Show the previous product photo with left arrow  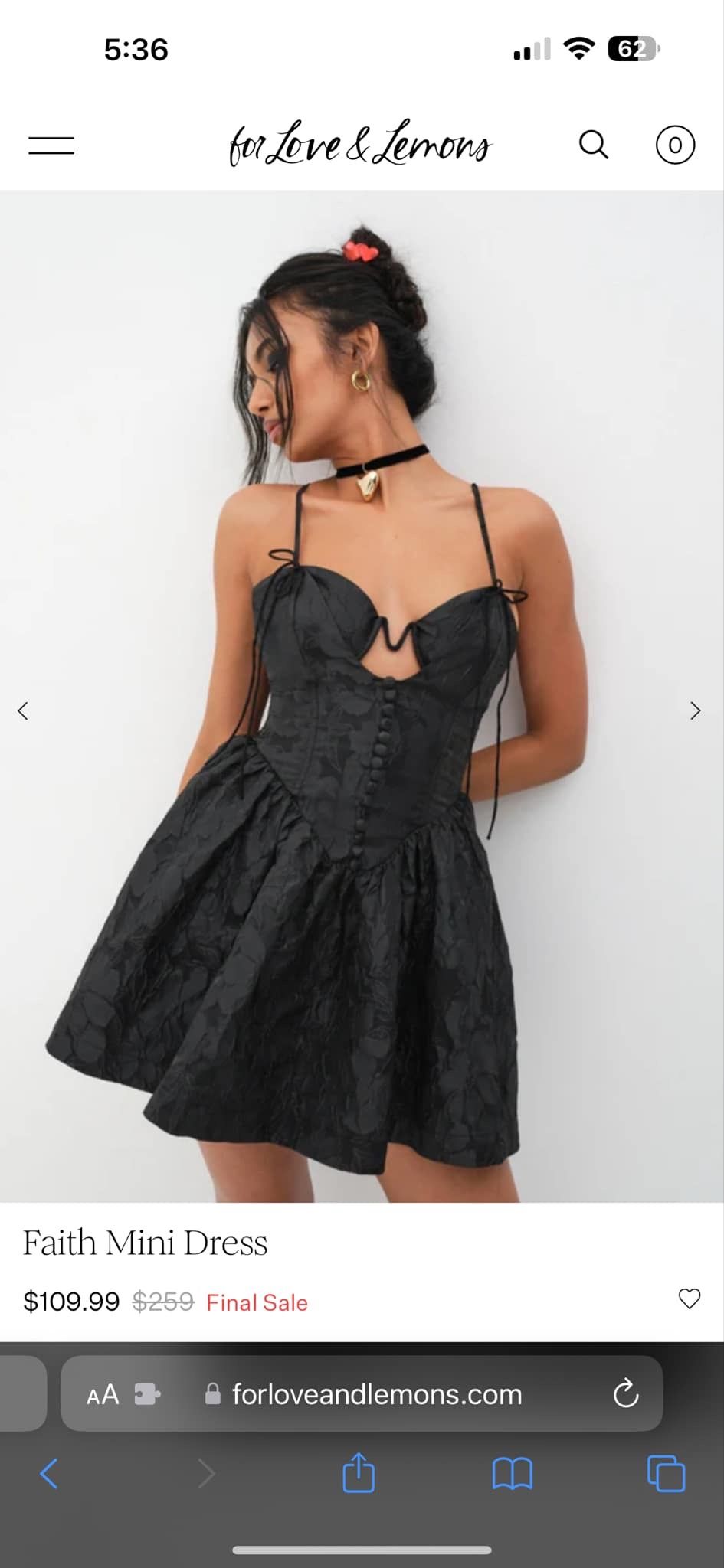click(23, 710)
